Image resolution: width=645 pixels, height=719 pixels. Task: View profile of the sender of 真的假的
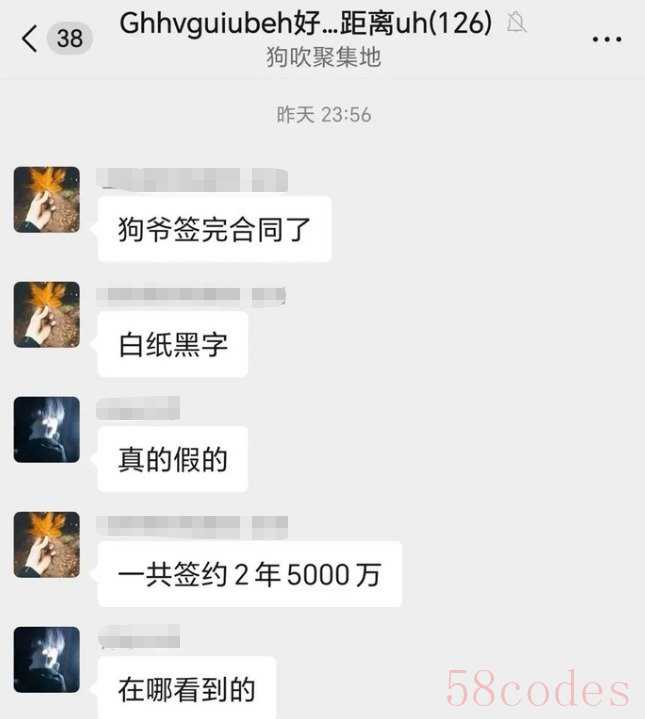(46, 430)
